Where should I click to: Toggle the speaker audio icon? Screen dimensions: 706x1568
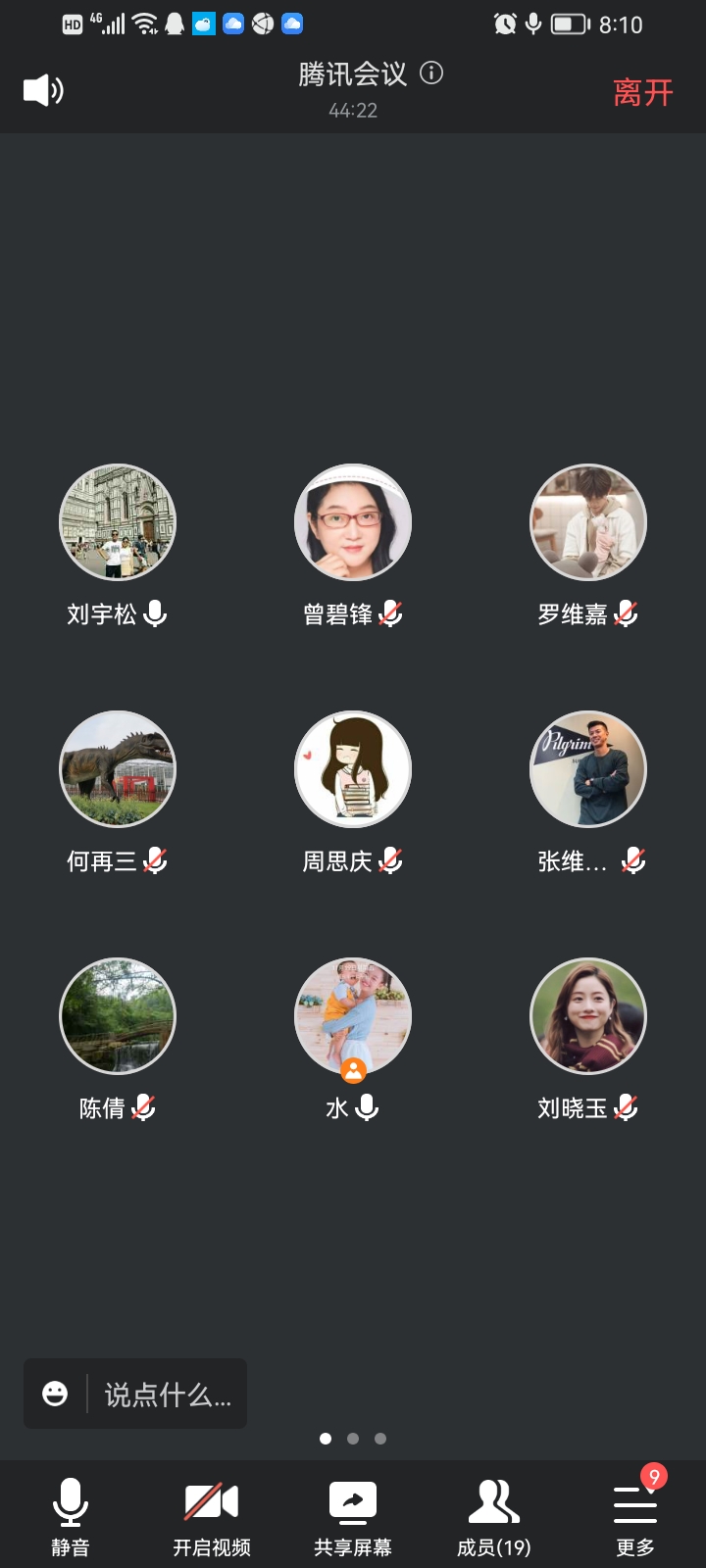pos(43,90)
